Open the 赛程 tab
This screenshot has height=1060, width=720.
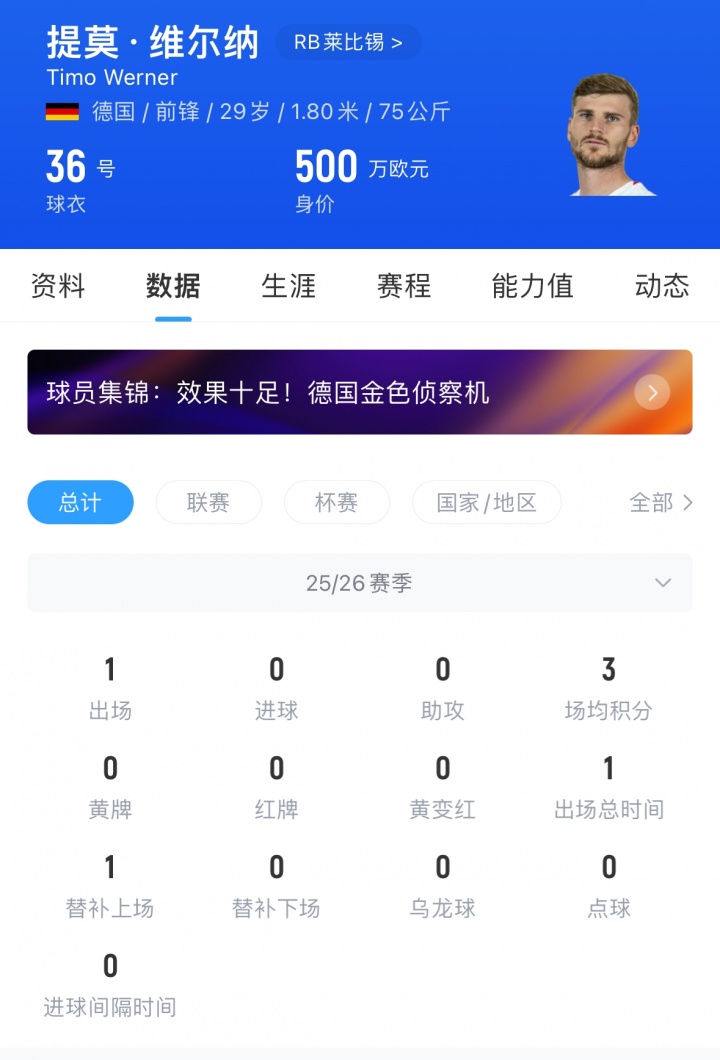click(404, 286)
